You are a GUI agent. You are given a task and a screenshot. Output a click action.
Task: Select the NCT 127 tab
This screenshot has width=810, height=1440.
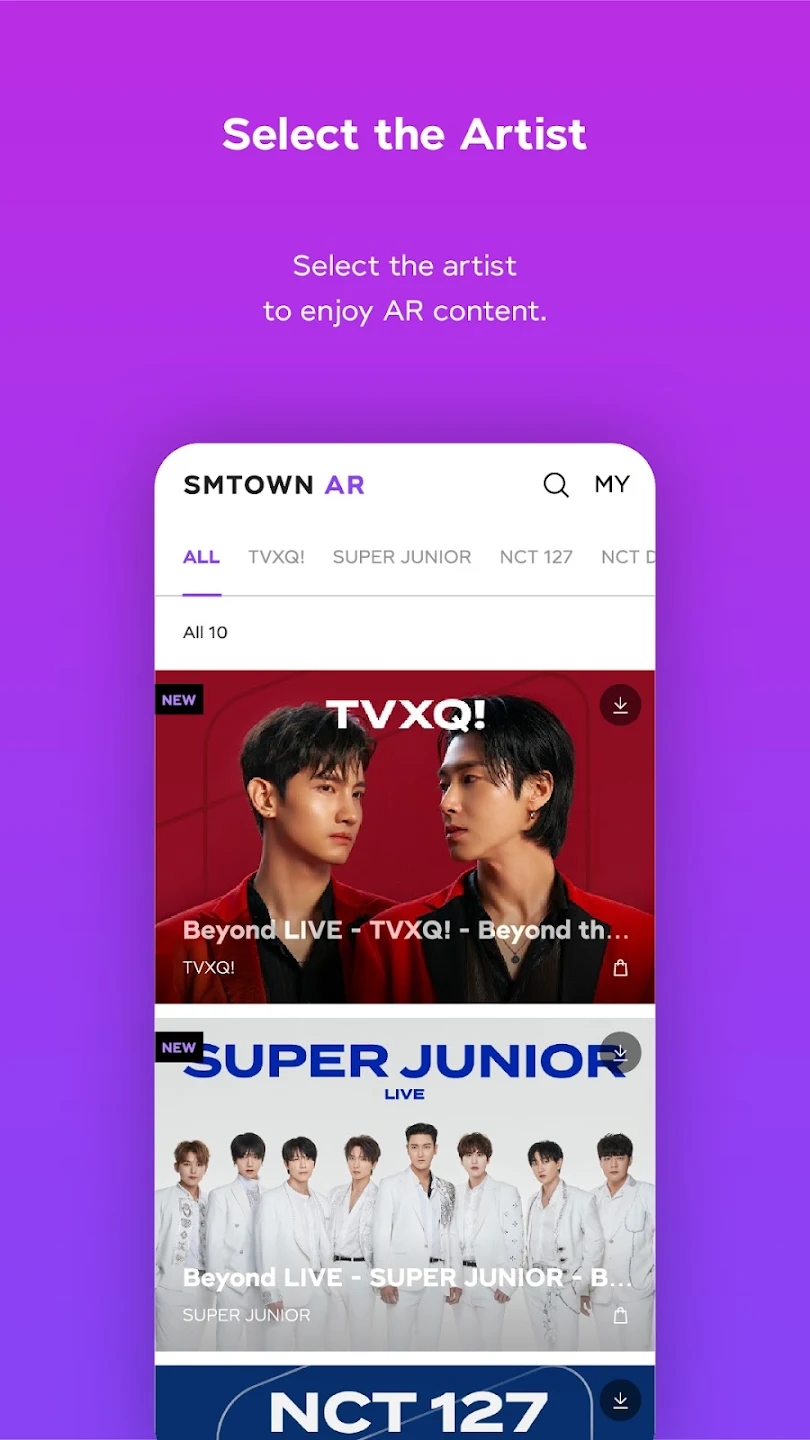click(x=536, y=557)
